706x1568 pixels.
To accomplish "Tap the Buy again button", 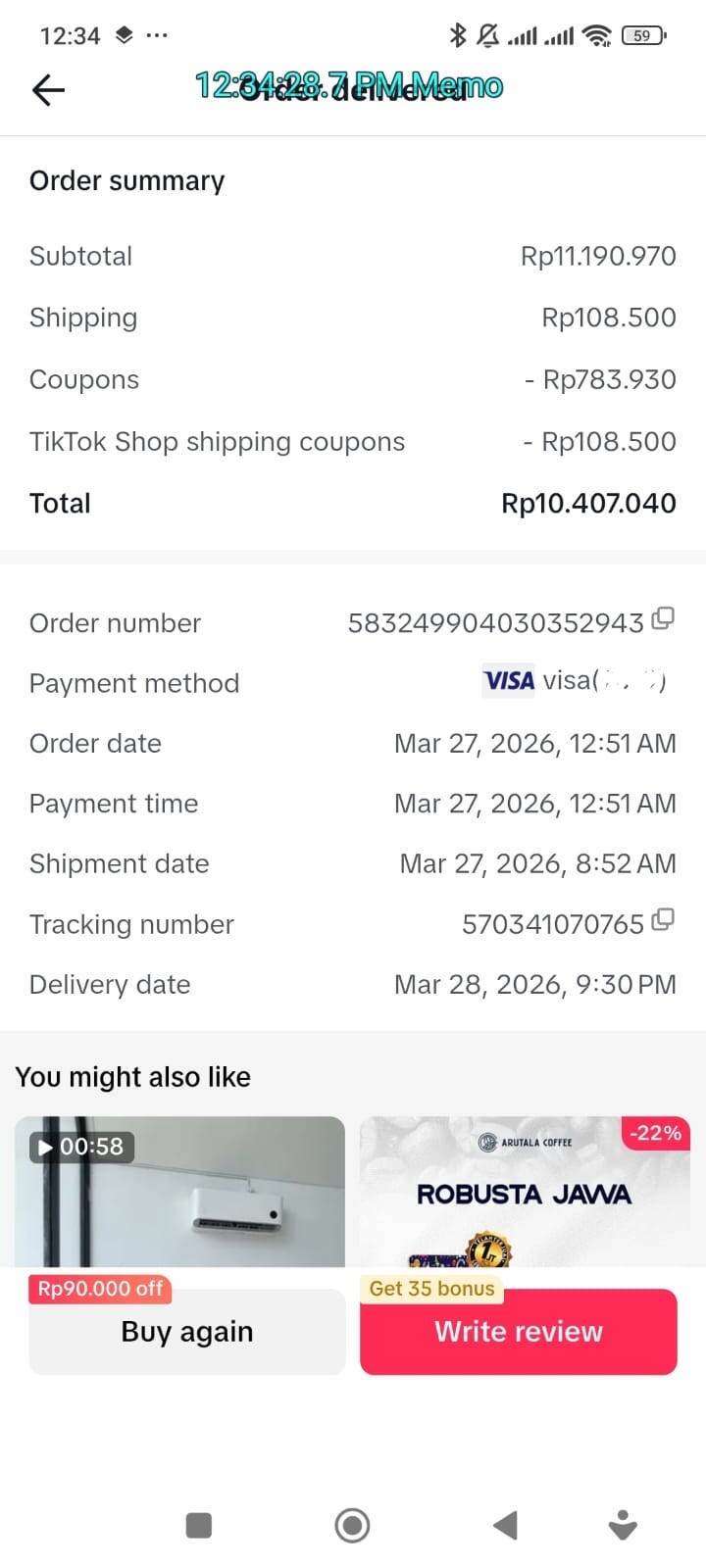I will tap(186, 1332).
